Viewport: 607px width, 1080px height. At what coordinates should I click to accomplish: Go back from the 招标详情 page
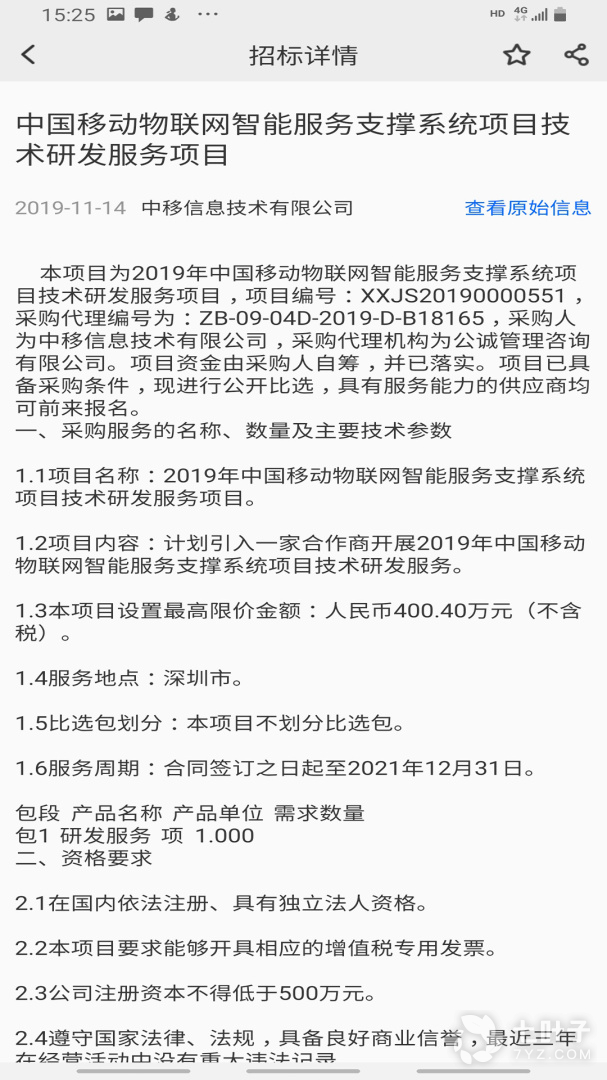[28, 55]
